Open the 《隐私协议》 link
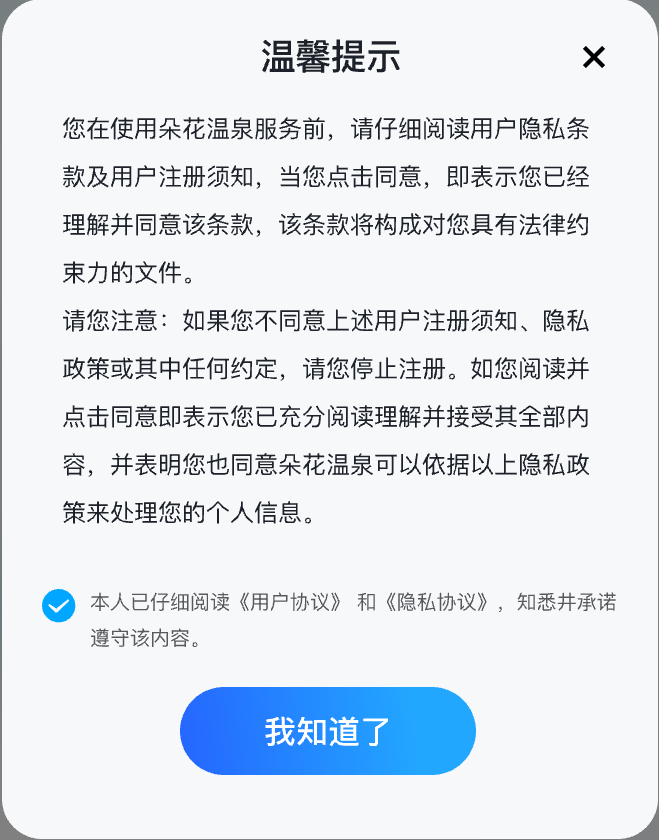The height and width of the screenshot is (840, 659). [x=438, y=603]
